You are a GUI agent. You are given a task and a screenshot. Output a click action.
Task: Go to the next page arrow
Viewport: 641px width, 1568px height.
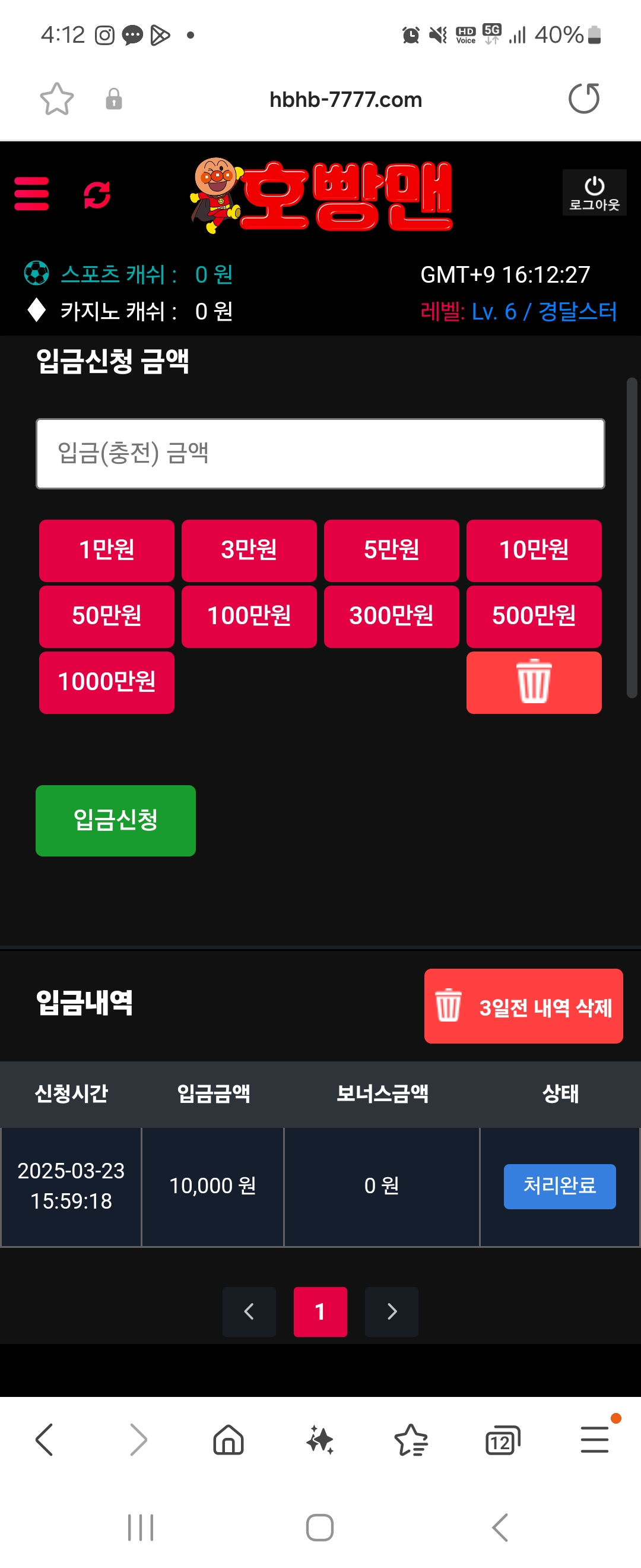[x=391, y=1312]
